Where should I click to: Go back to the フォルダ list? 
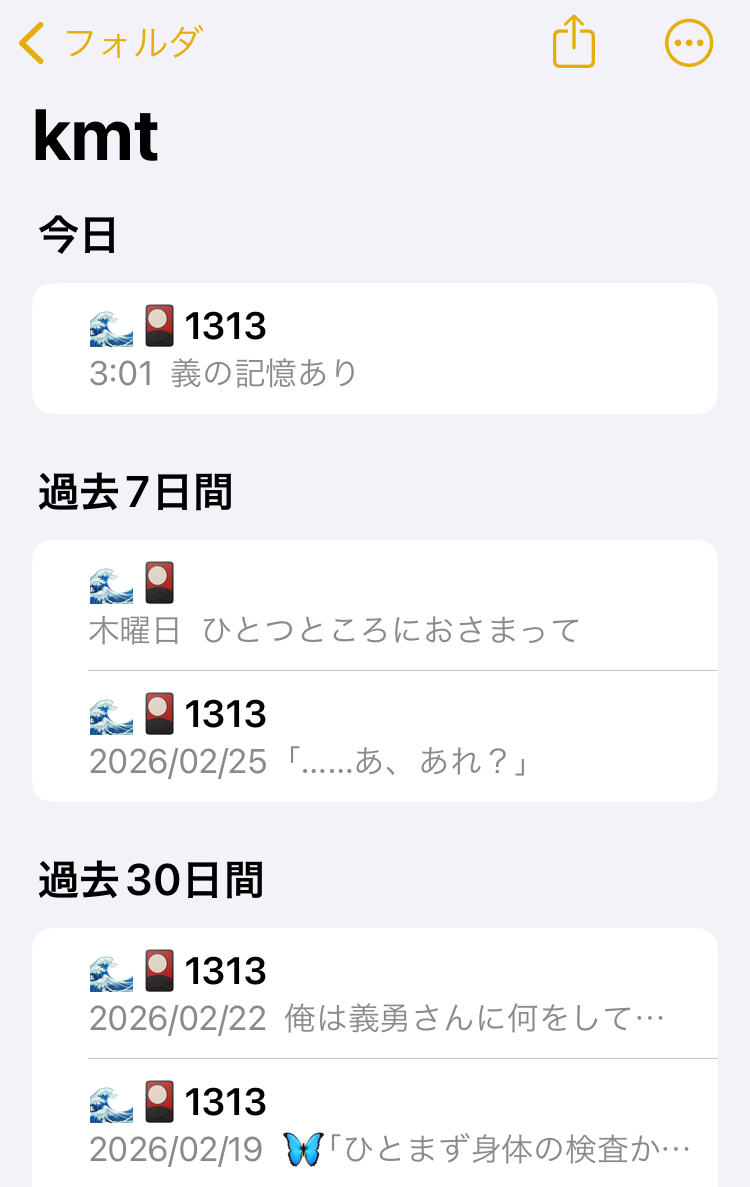pos(110,44)
